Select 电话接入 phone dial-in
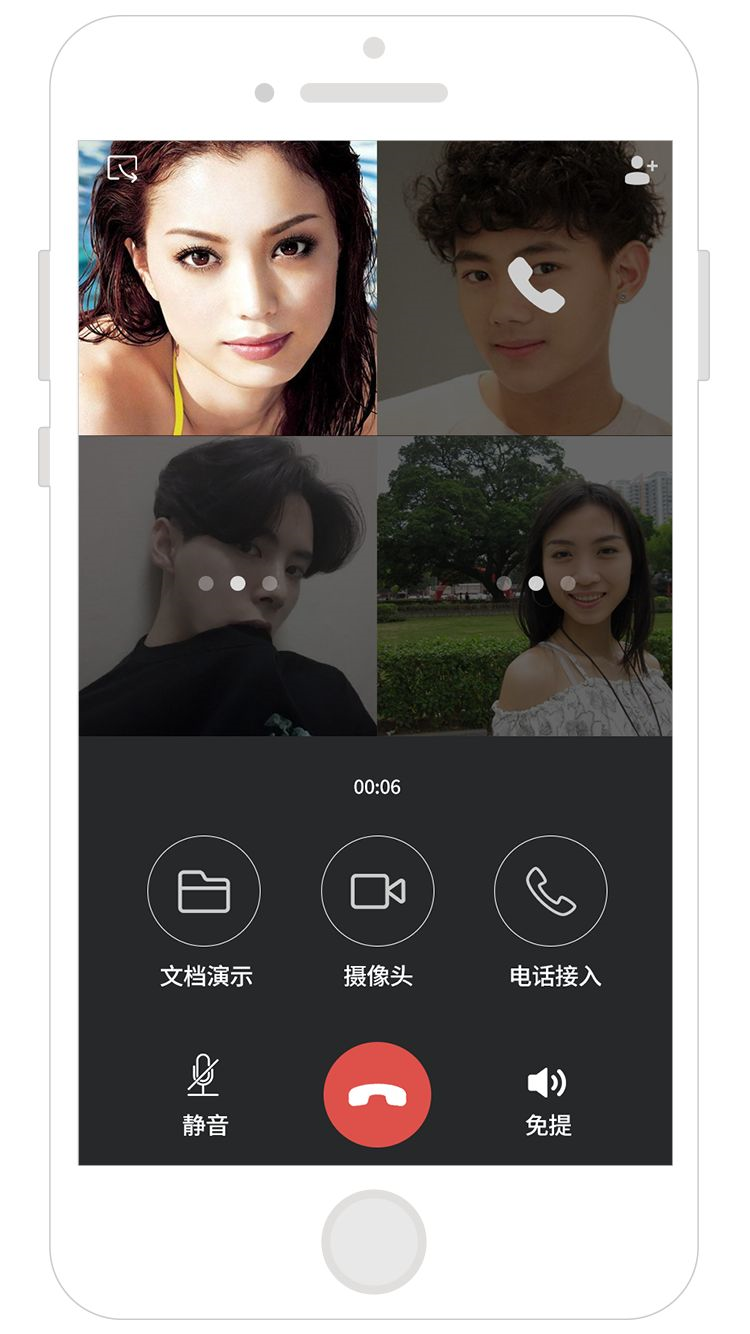 551,891
